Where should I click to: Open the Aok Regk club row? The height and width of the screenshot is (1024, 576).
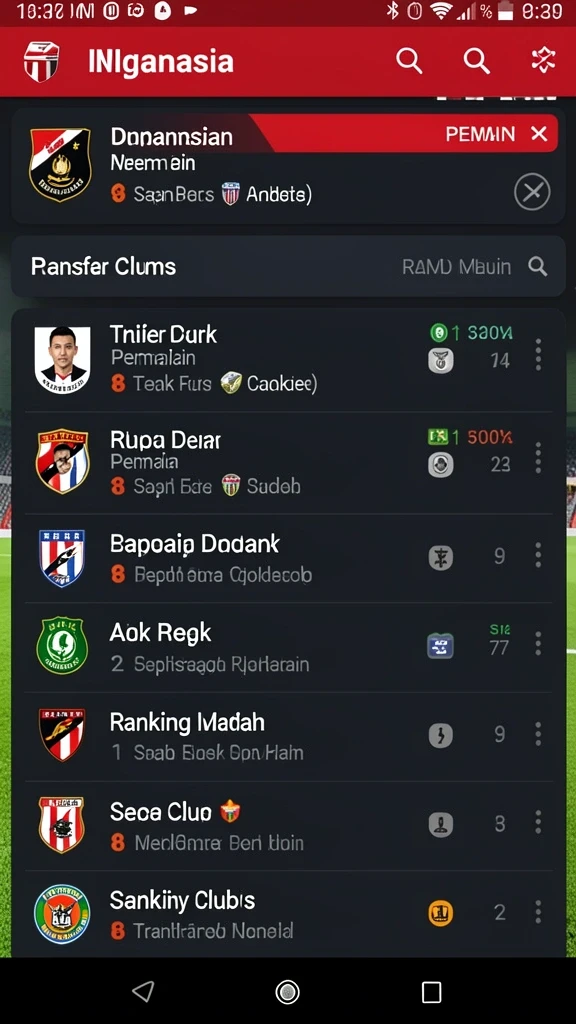[x=288, y=647]
